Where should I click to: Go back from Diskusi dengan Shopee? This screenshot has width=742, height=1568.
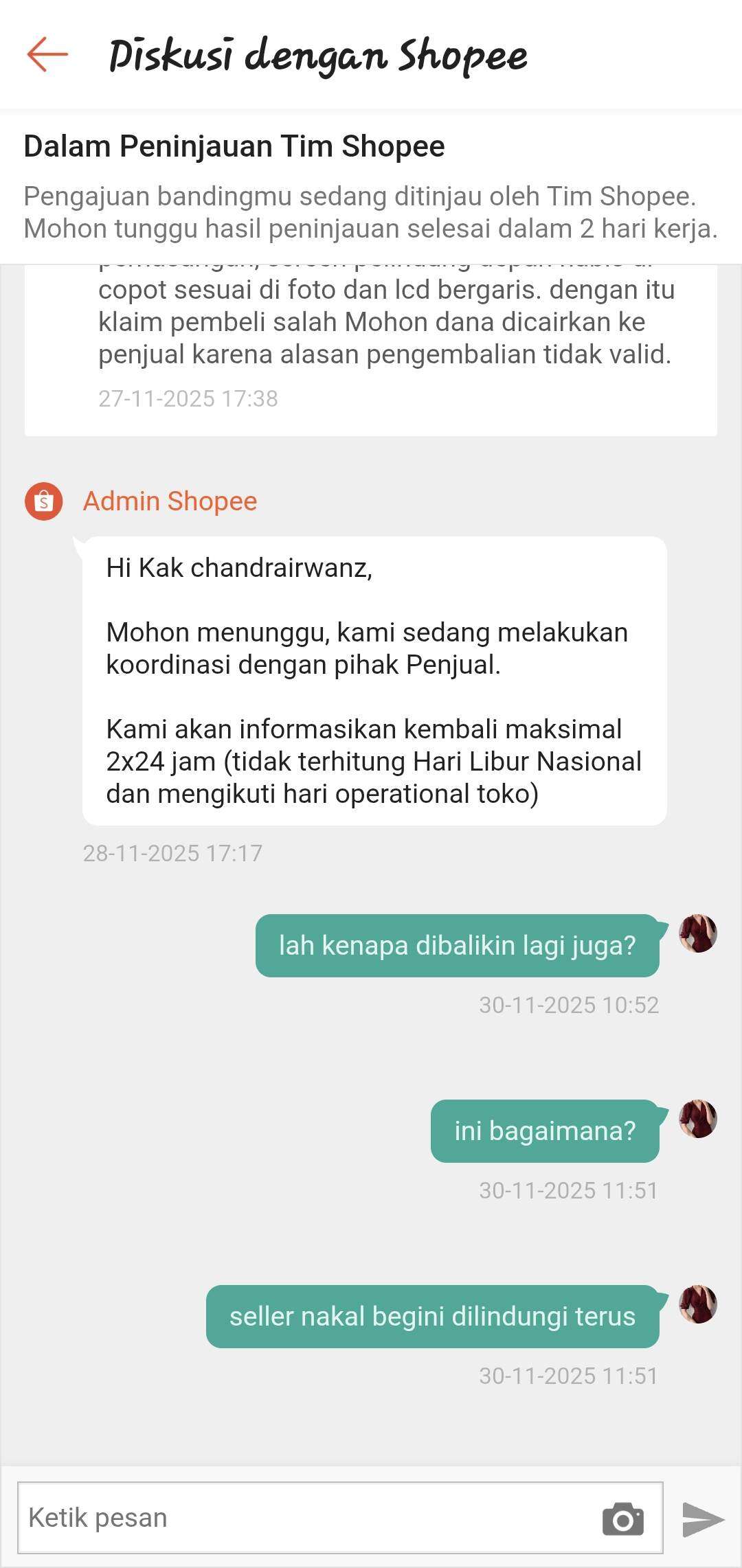pyautogui.click(x=47, y=54)
